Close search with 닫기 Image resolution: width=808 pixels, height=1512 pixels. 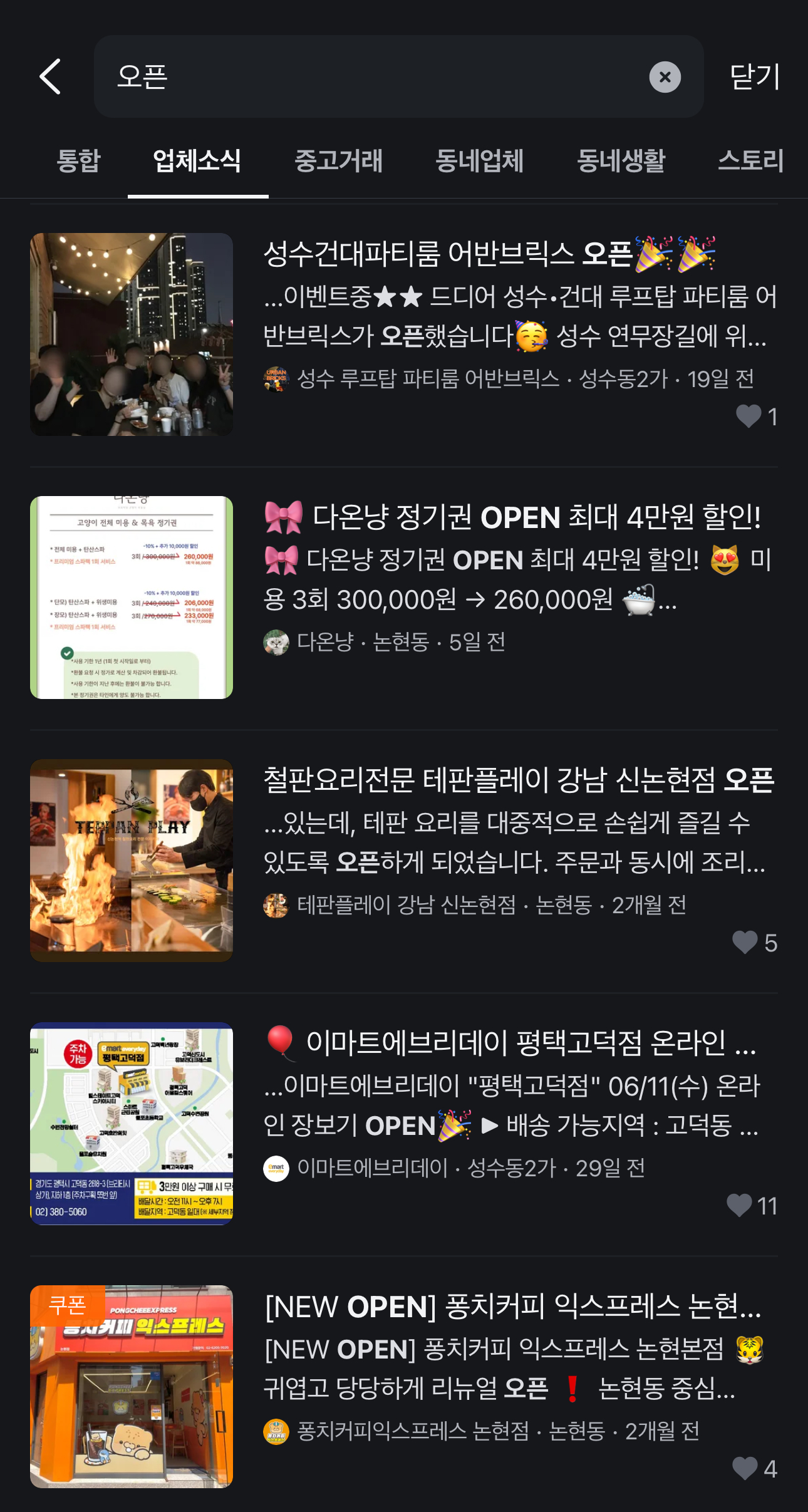pyautogui.click(x=755, y=76)
